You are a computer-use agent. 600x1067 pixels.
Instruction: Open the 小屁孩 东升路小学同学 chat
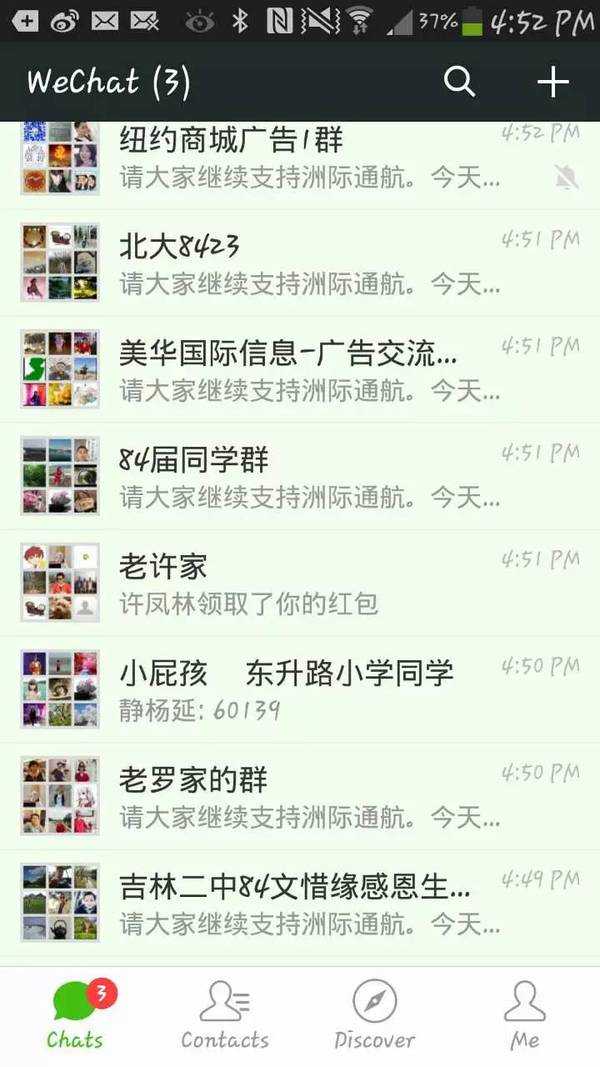[x=300, y=690]
